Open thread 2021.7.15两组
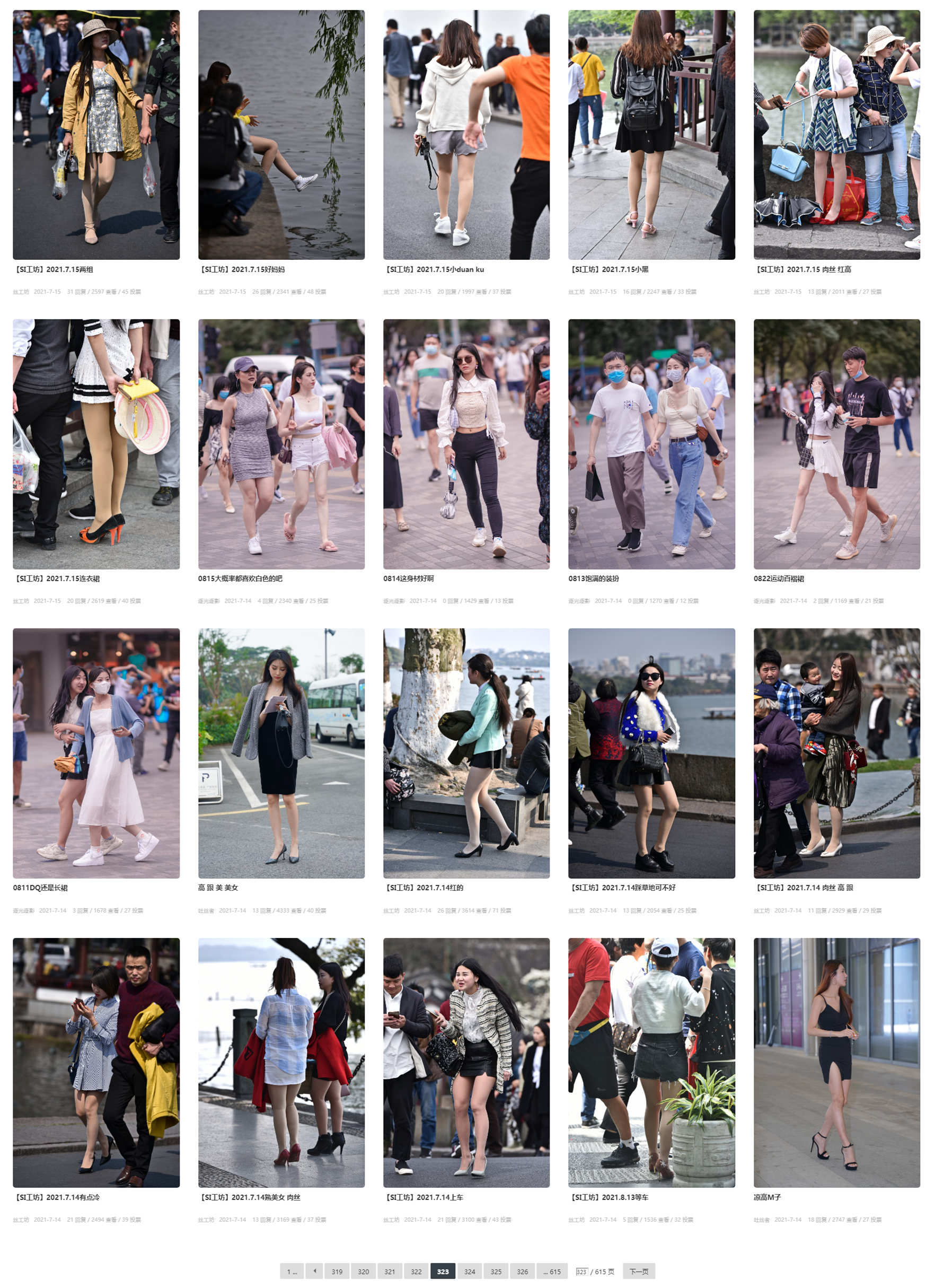This screenshot has height=1288, width=935. [55, 270]
